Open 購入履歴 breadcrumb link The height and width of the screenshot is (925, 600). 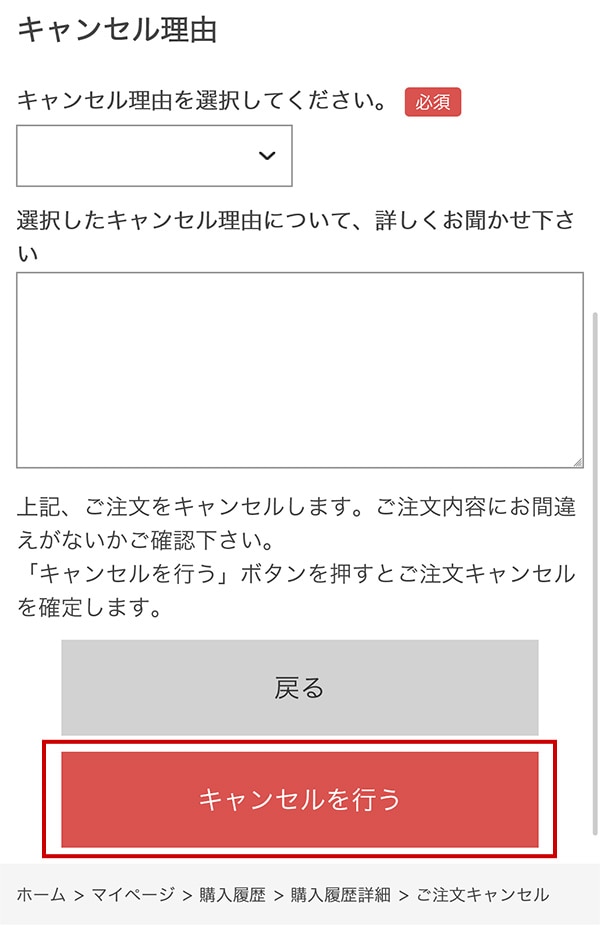[232, 895]
